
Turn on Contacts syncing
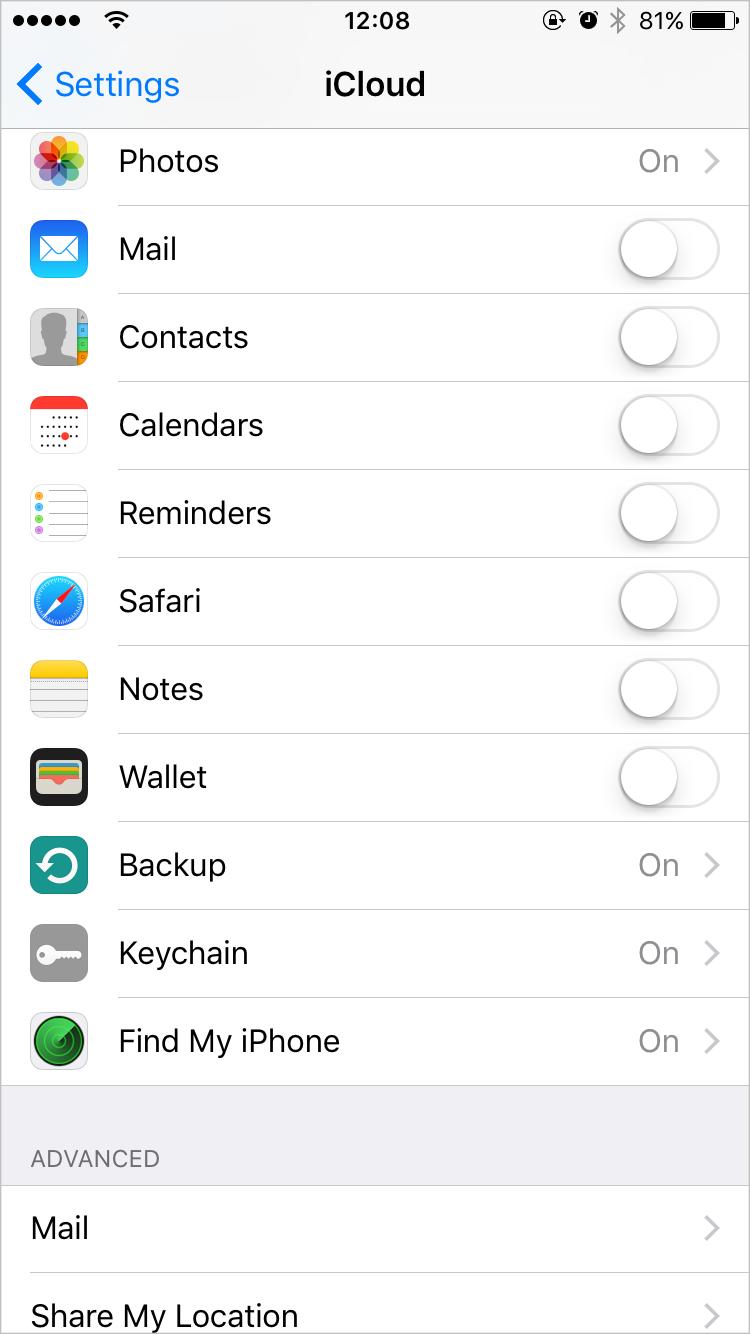668,338
